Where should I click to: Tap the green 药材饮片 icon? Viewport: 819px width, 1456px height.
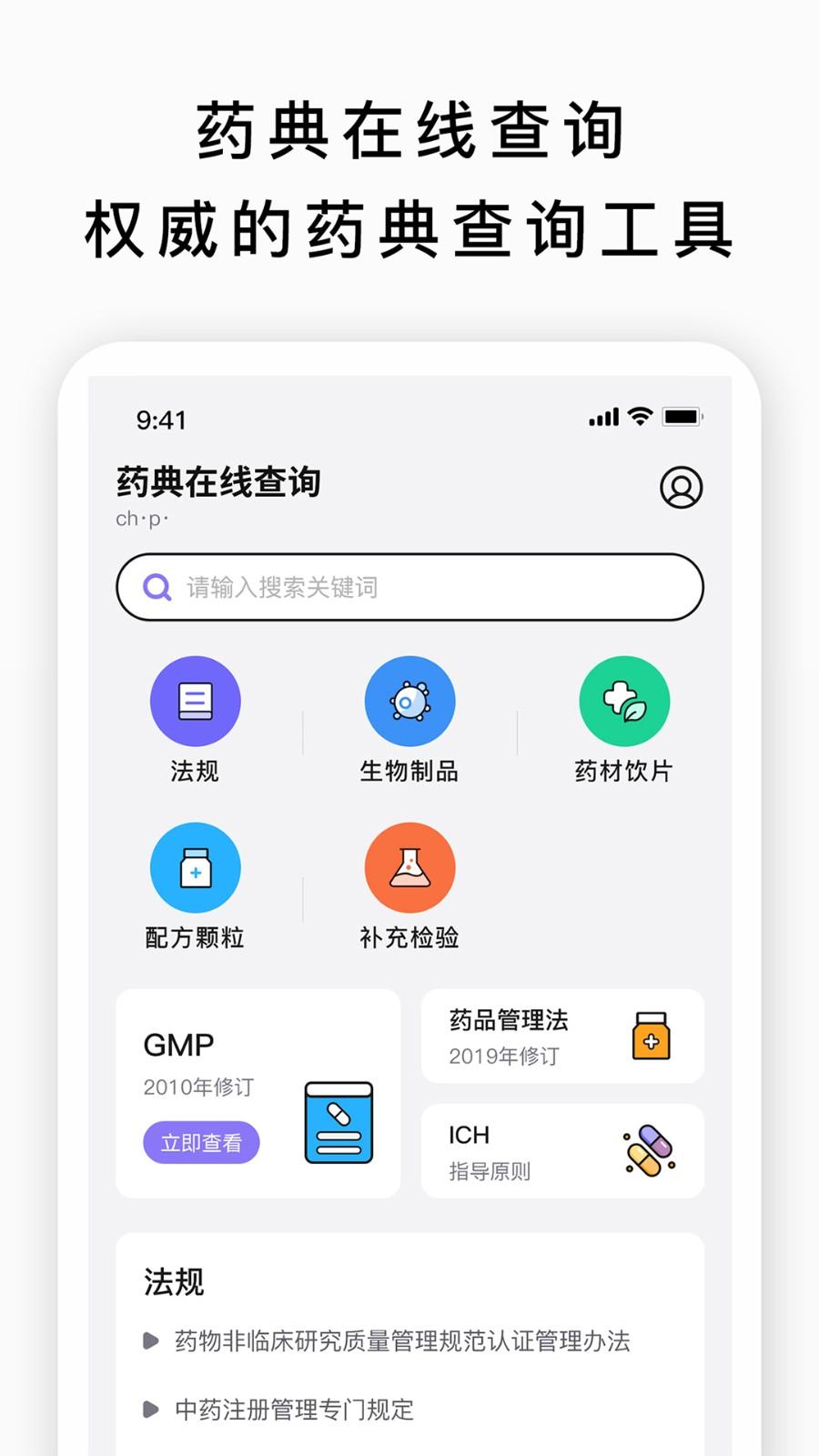[x=624, y=700]
